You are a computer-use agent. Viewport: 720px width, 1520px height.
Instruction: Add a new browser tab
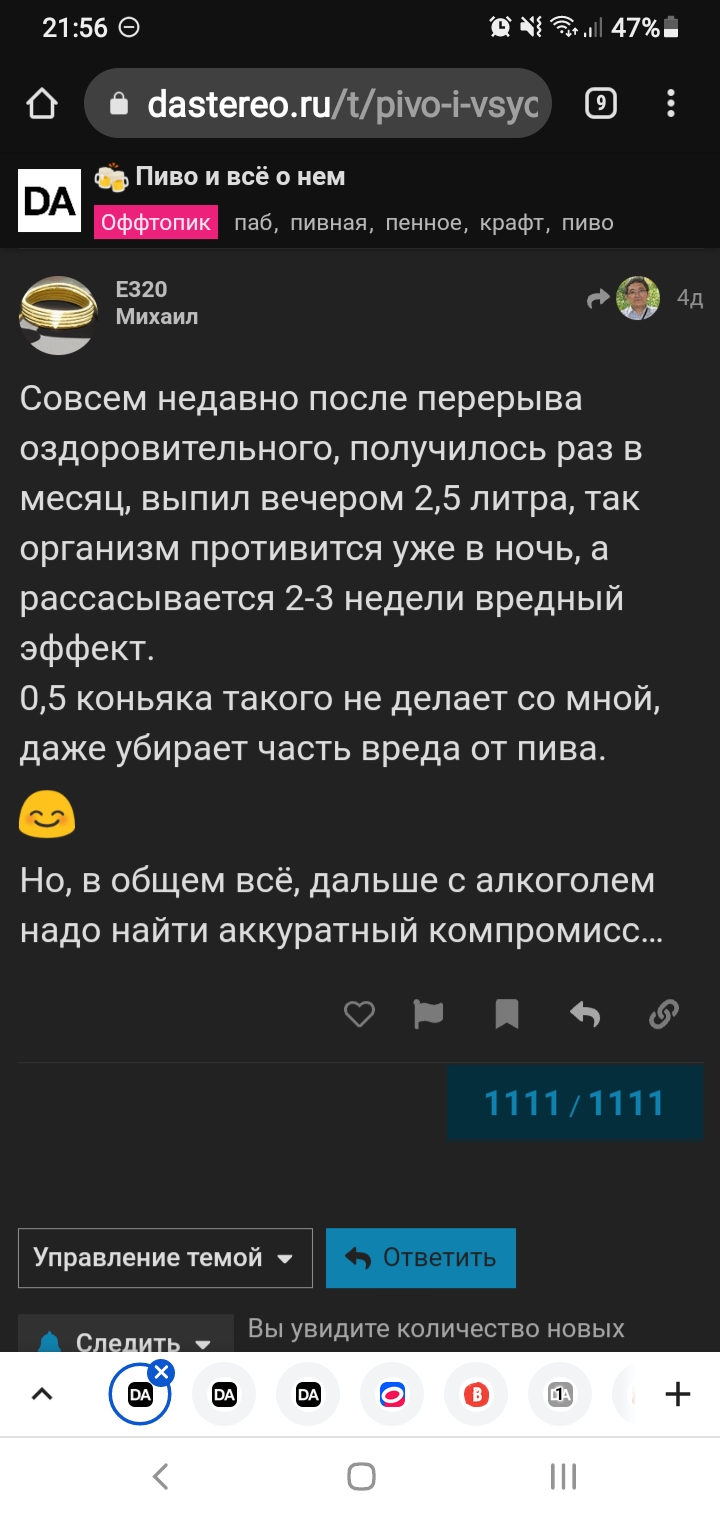coord(678,1394)
